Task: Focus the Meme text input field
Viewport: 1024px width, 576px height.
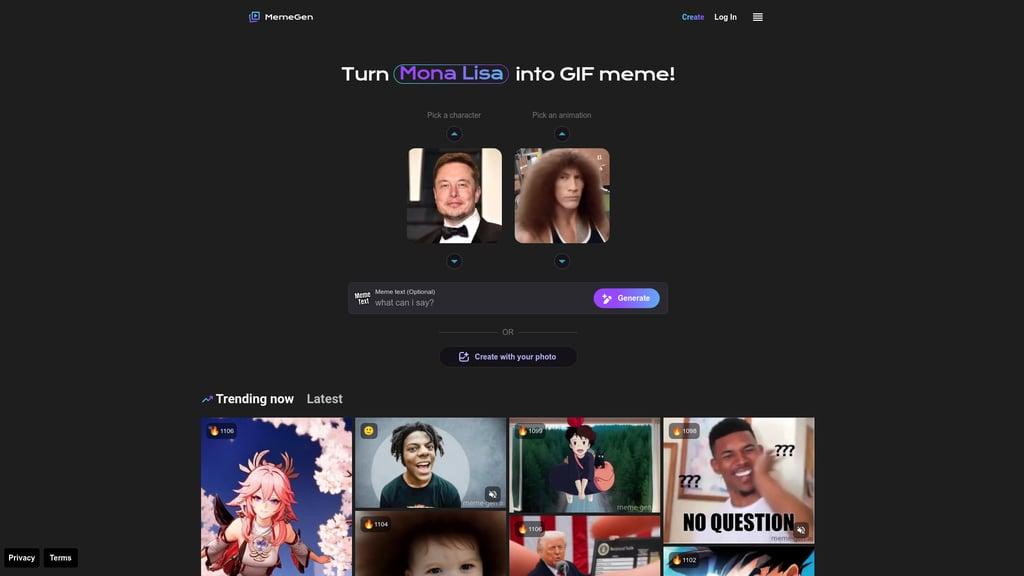Action: click(480, 302)
